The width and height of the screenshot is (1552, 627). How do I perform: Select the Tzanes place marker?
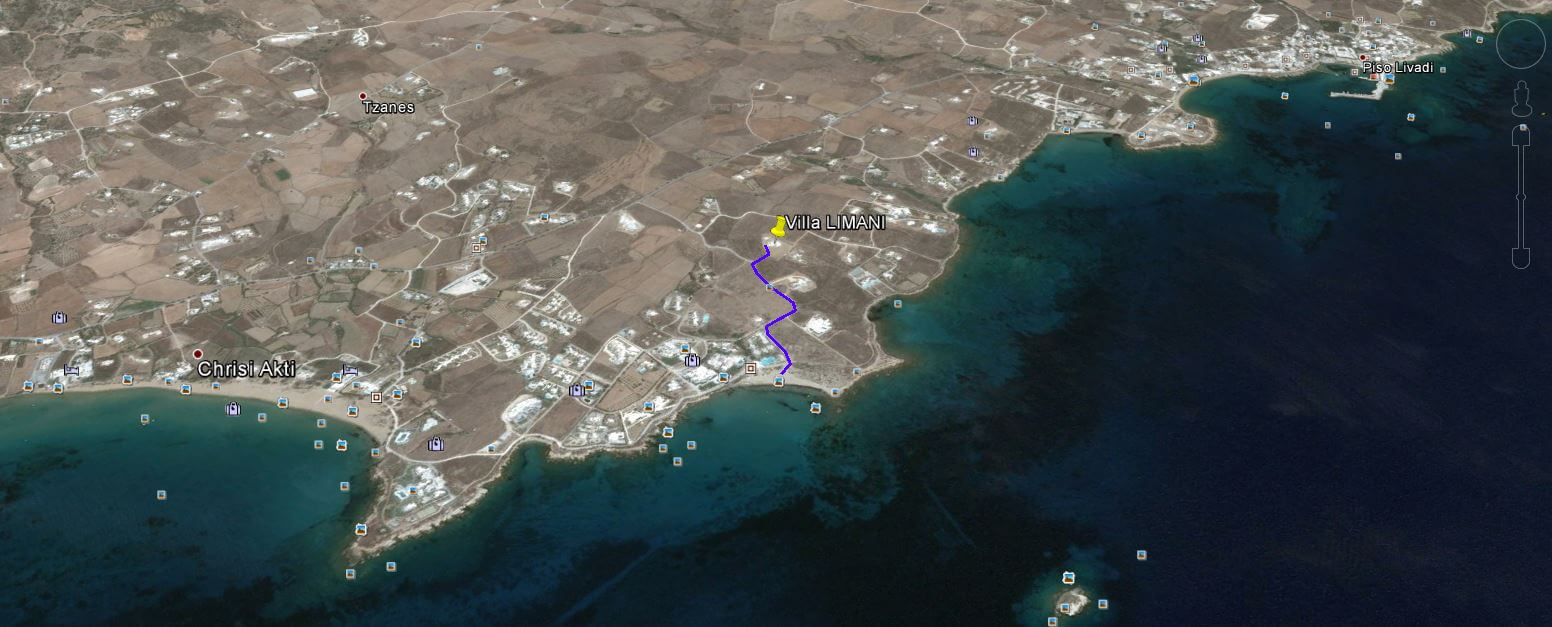[363, 96]
